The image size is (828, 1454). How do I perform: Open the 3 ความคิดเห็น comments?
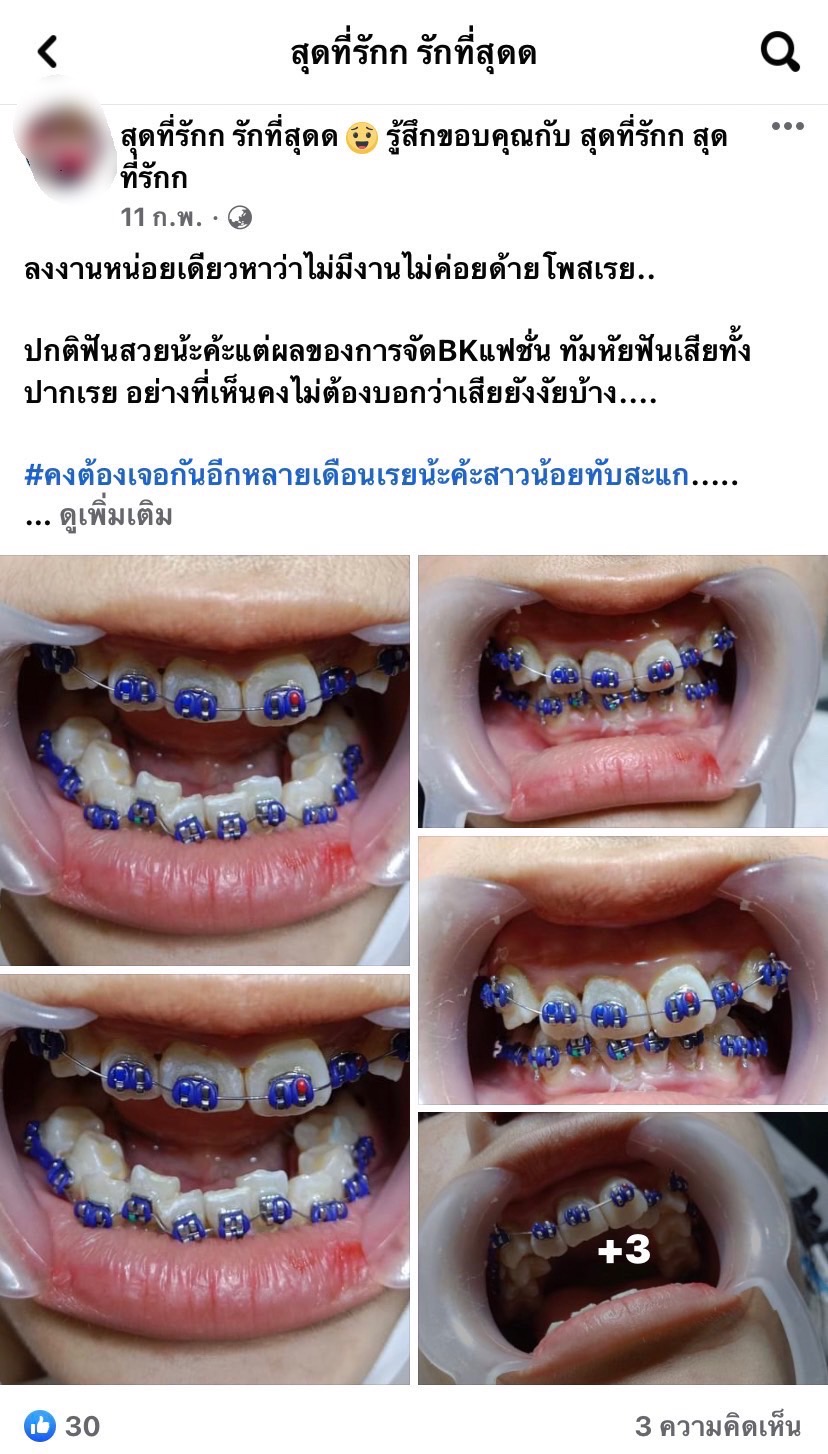click(x=718, y=1425)
